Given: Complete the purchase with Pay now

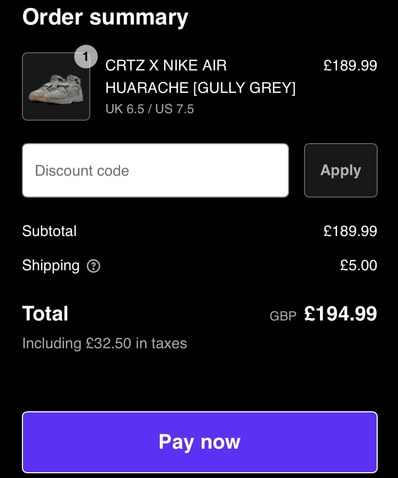Looking at the screenshot, I should pyautogui.click(x=200, y=442).
